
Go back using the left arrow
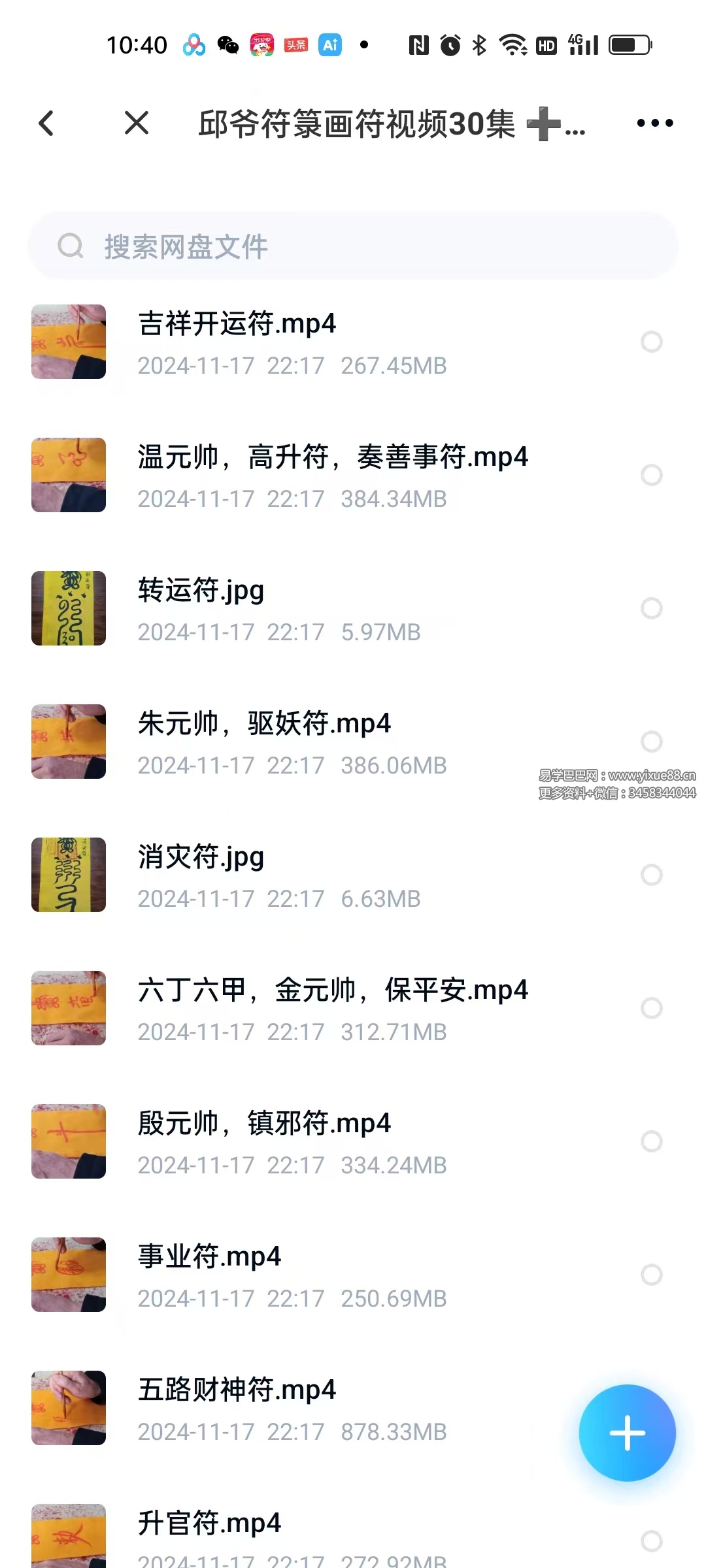pos(46,123)
